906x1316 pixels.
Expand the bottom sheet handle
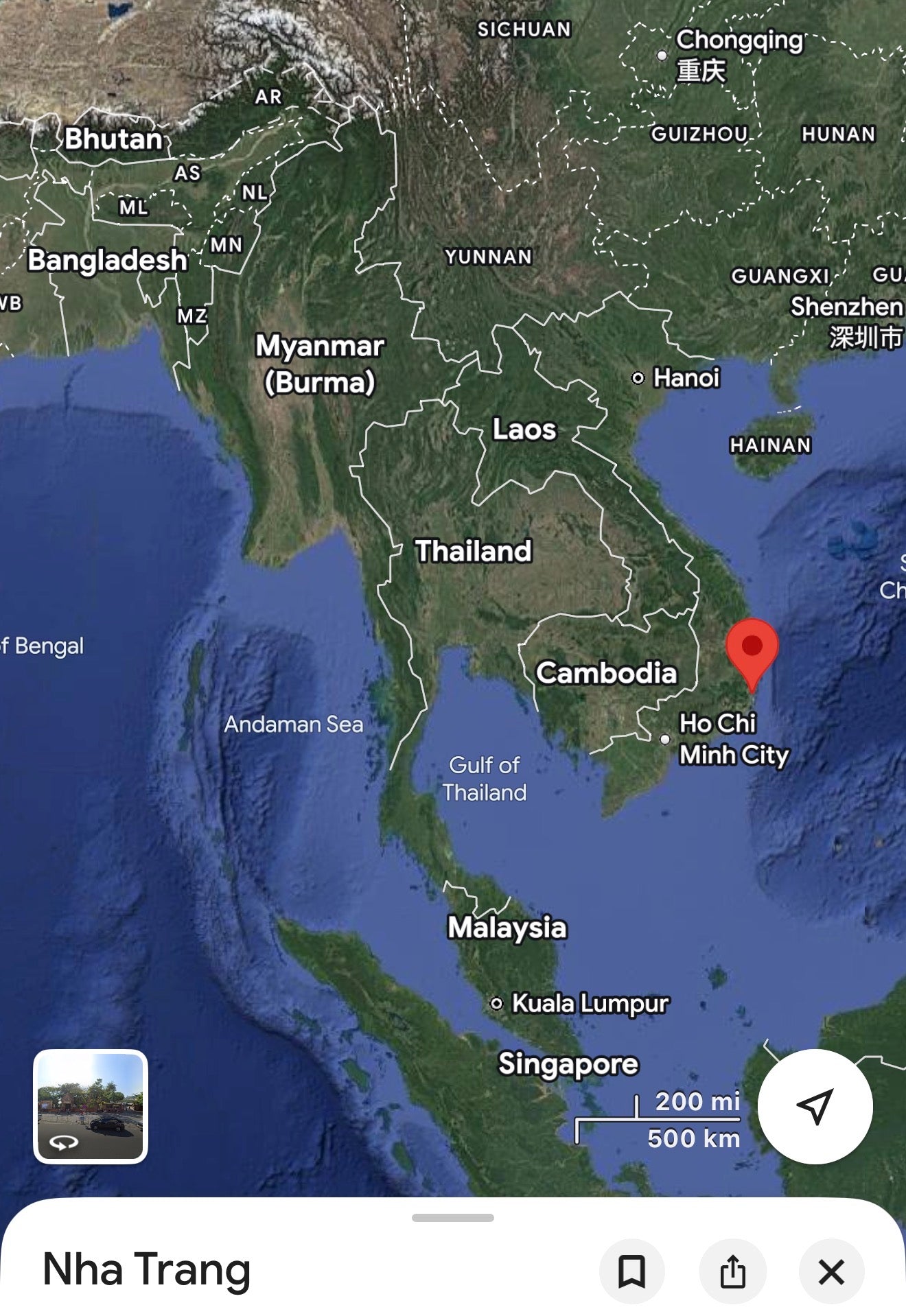coord(453,1218)
